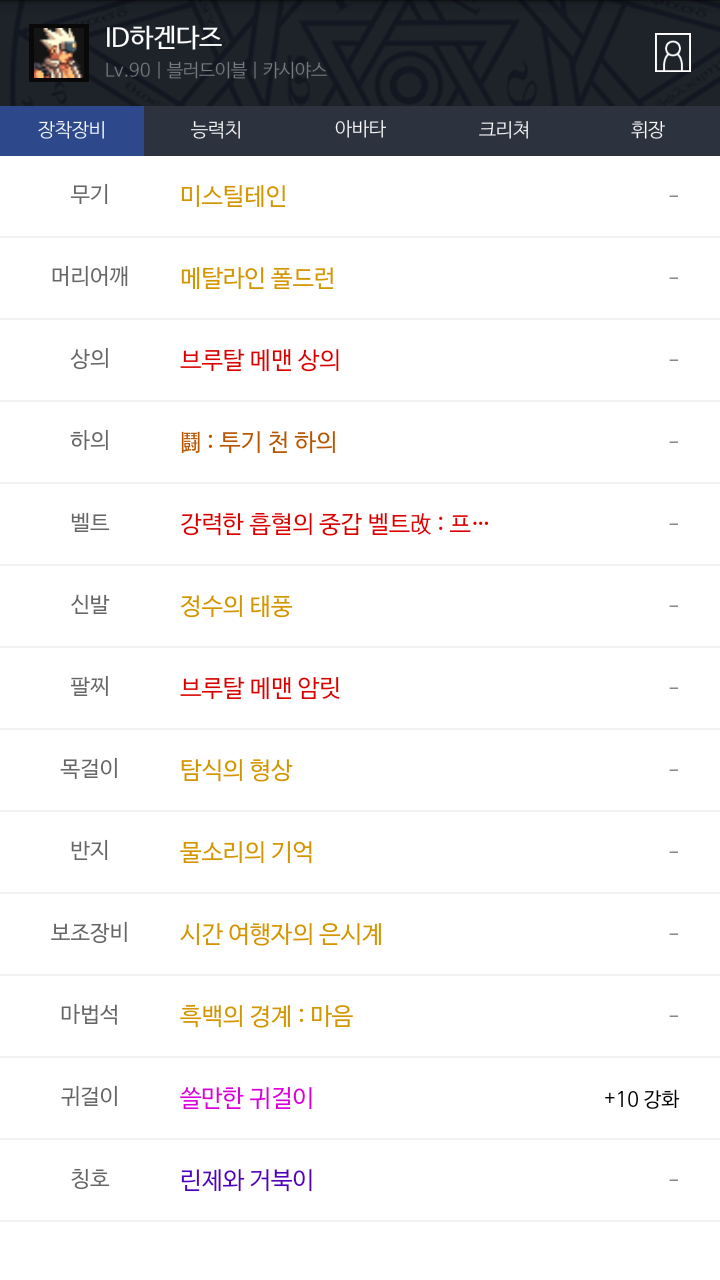View the 쓸만한 귀걸이 earring item
This screenshot has height=1280, width=720.
(x=246, y=1098)
